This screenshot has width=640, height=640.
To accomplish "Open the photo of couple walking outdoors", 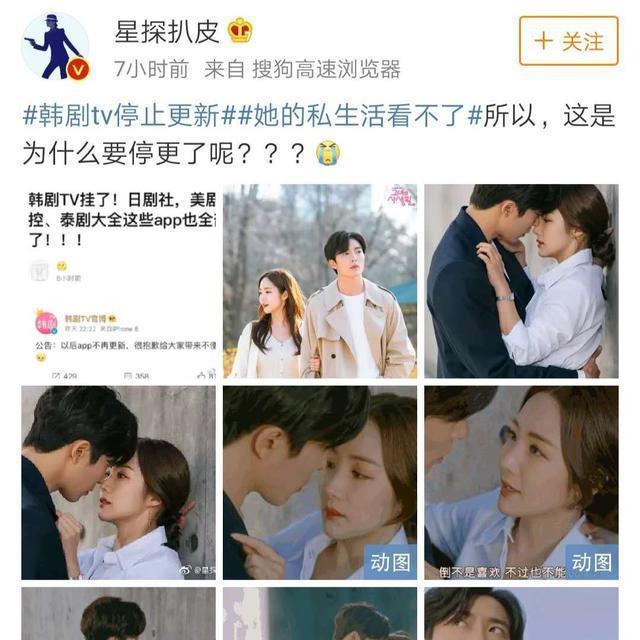I will [x=319, y=281].
